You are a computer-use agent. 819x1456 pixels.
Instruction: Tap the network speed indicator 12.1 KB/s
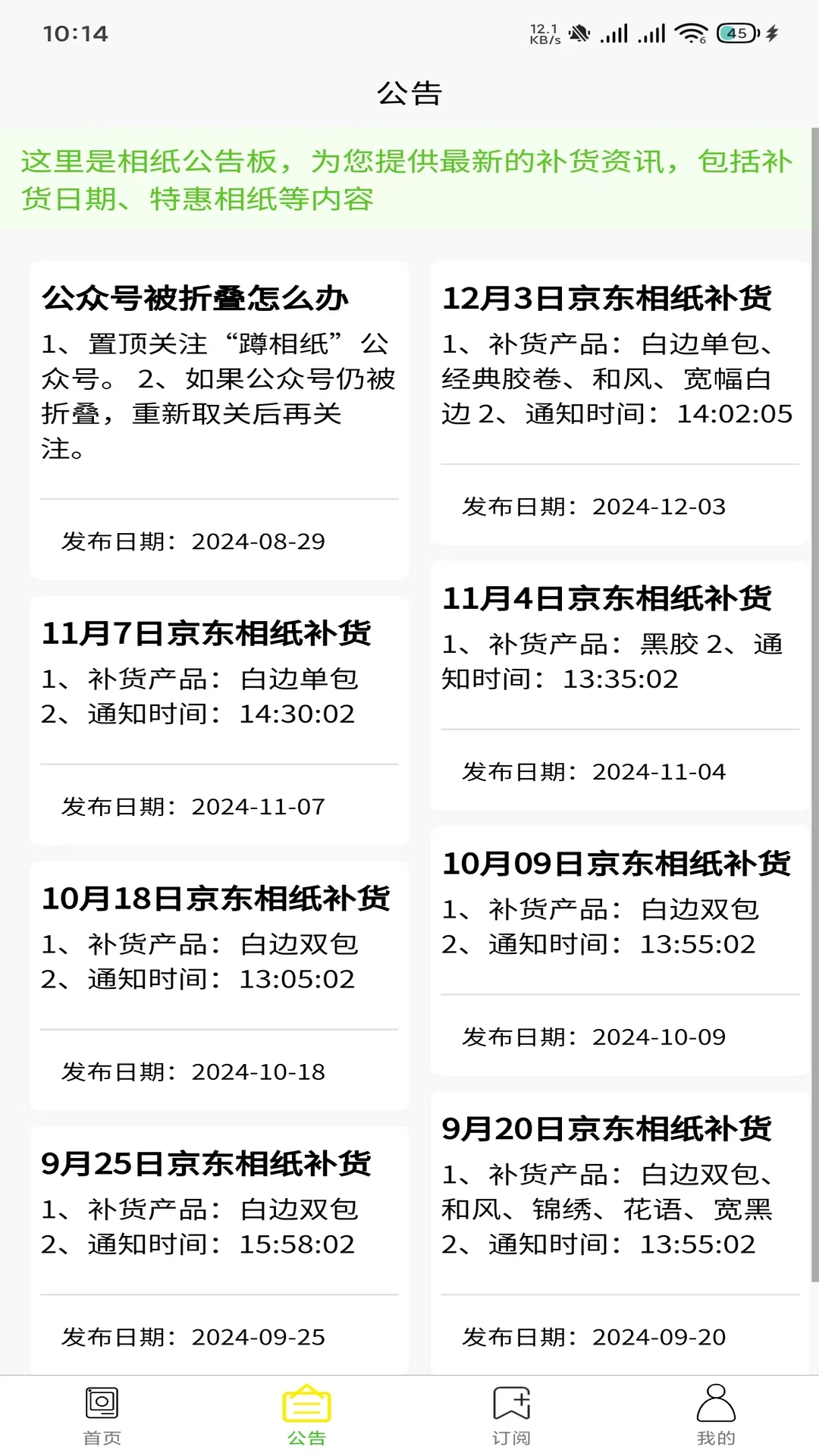click(544, 32)
